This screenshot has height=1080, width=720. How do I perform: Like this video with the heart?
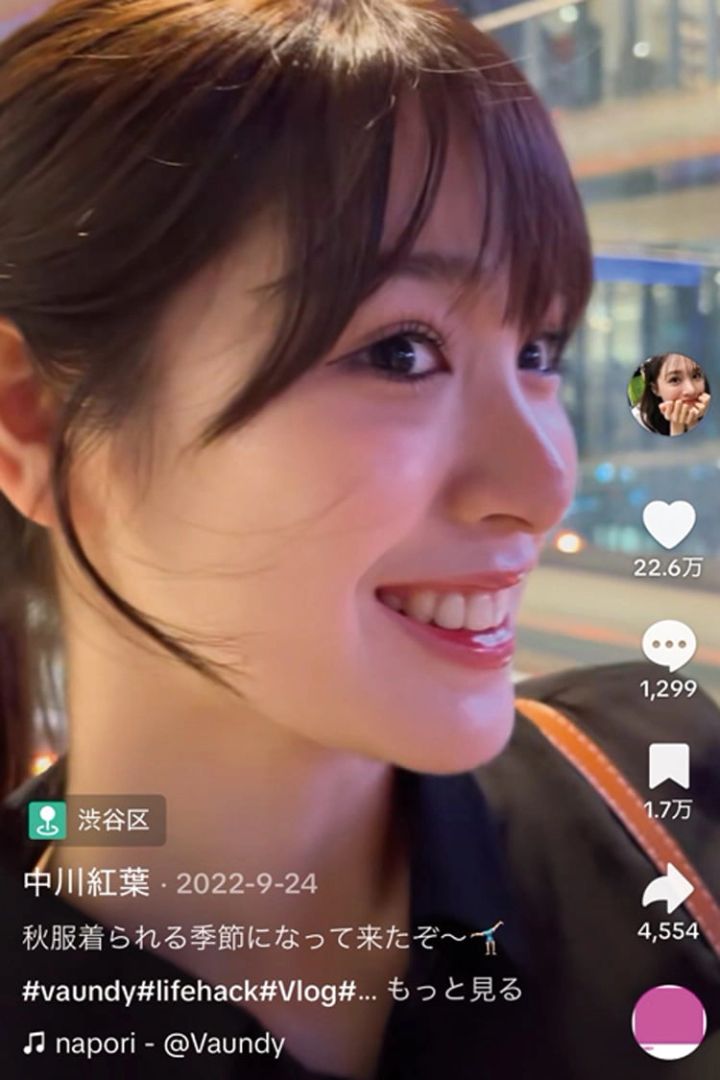pyautogui.click(x=668, y=524)
